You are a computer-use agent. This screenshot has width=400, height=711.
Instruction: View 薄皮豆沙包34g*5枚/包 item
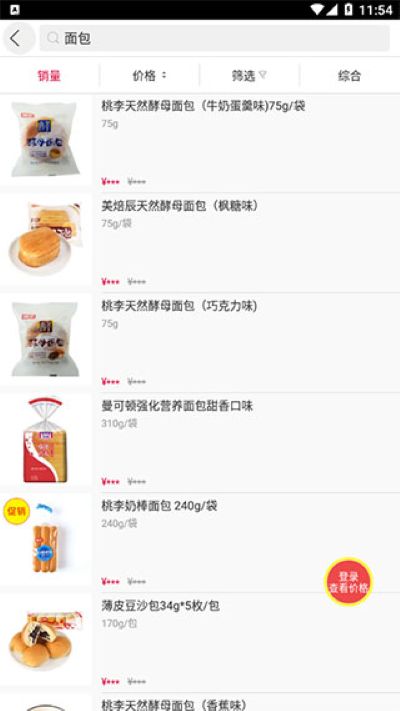click(x=200, y=642)
